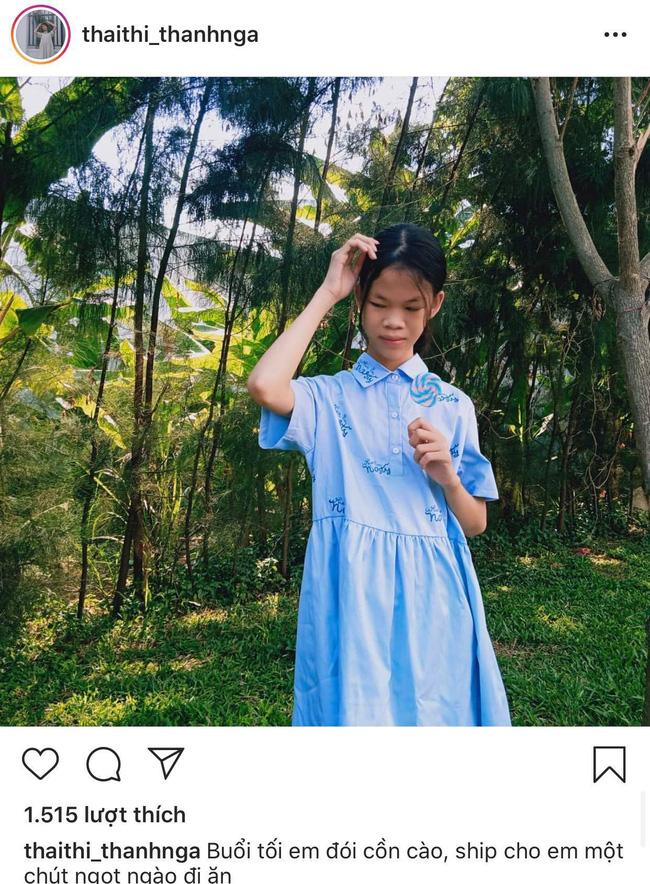Open thaithi_thanhnga's profile picture story
The height and width of the screenshot is (884, 650).
coord(40,35)
